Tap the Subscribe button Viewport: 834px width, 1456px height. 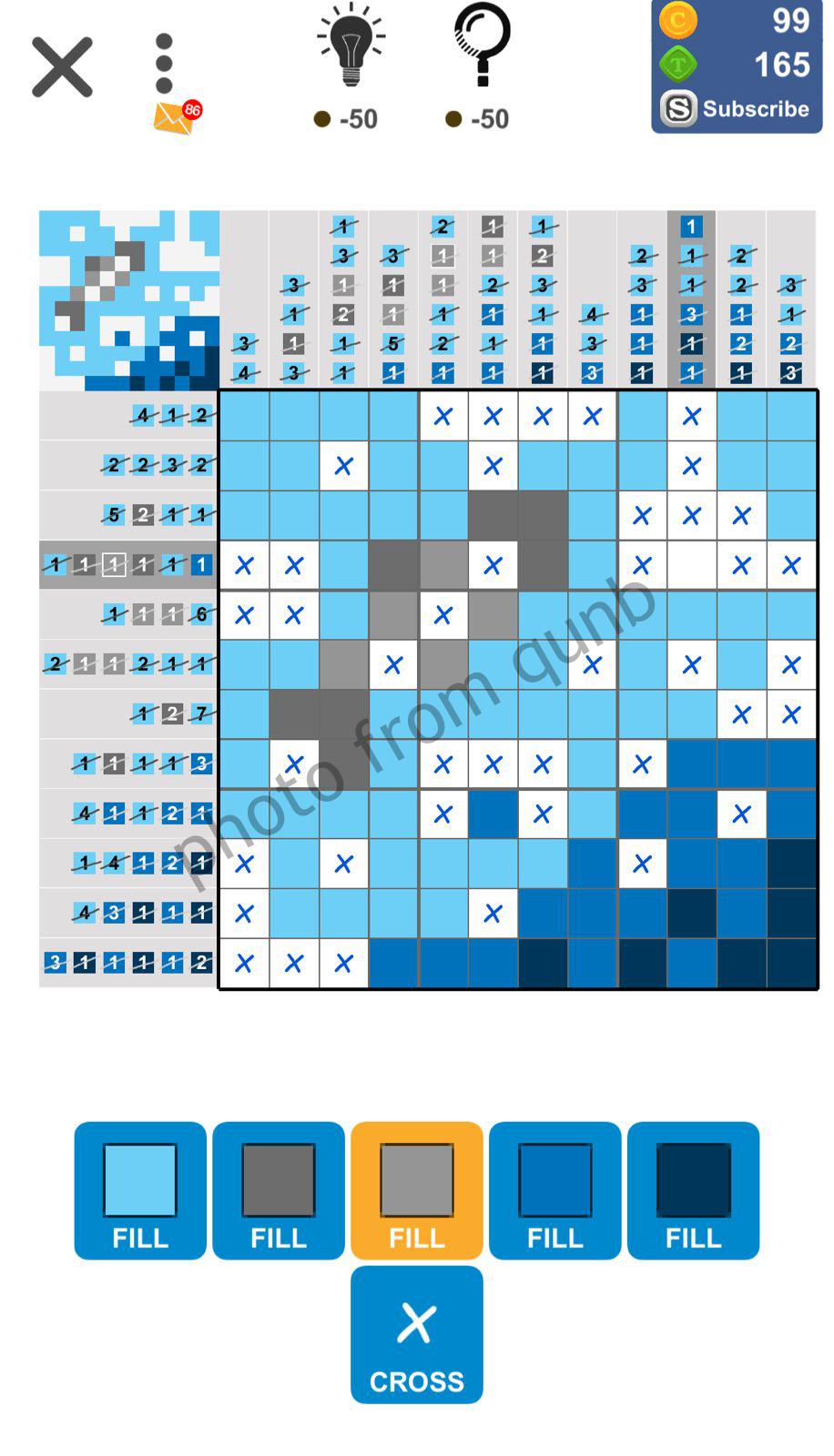coord(736,109)
